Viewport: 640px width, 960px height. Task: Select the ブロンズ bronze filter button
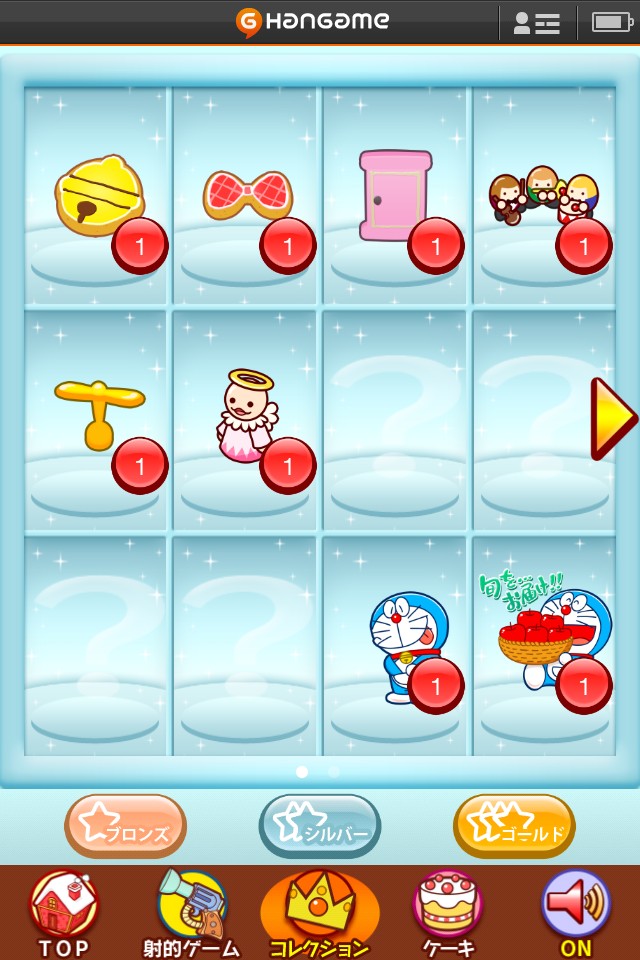click(126, 826)
